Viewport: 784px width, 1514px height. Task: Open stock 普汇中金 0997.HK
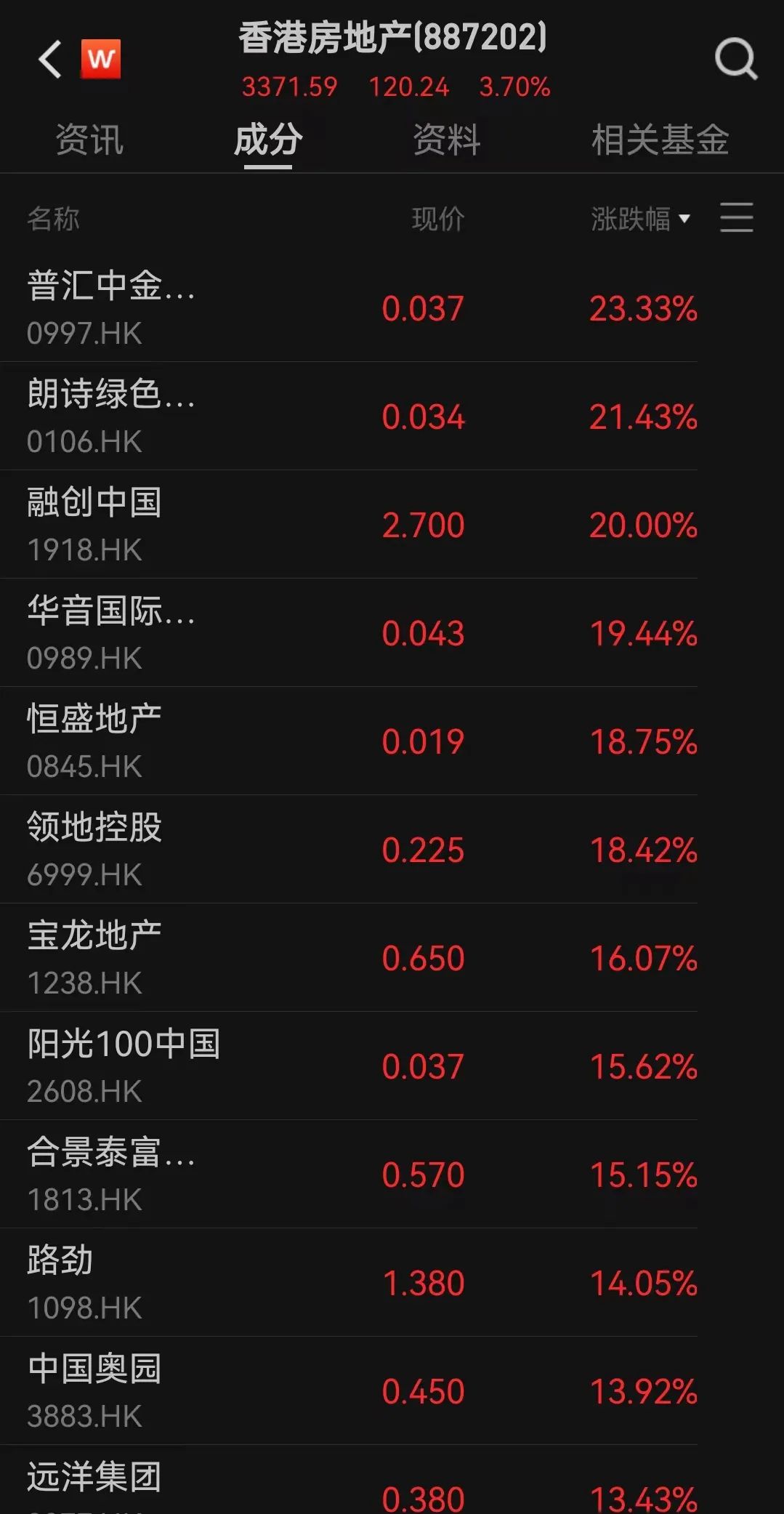click(x=349, y=308)
